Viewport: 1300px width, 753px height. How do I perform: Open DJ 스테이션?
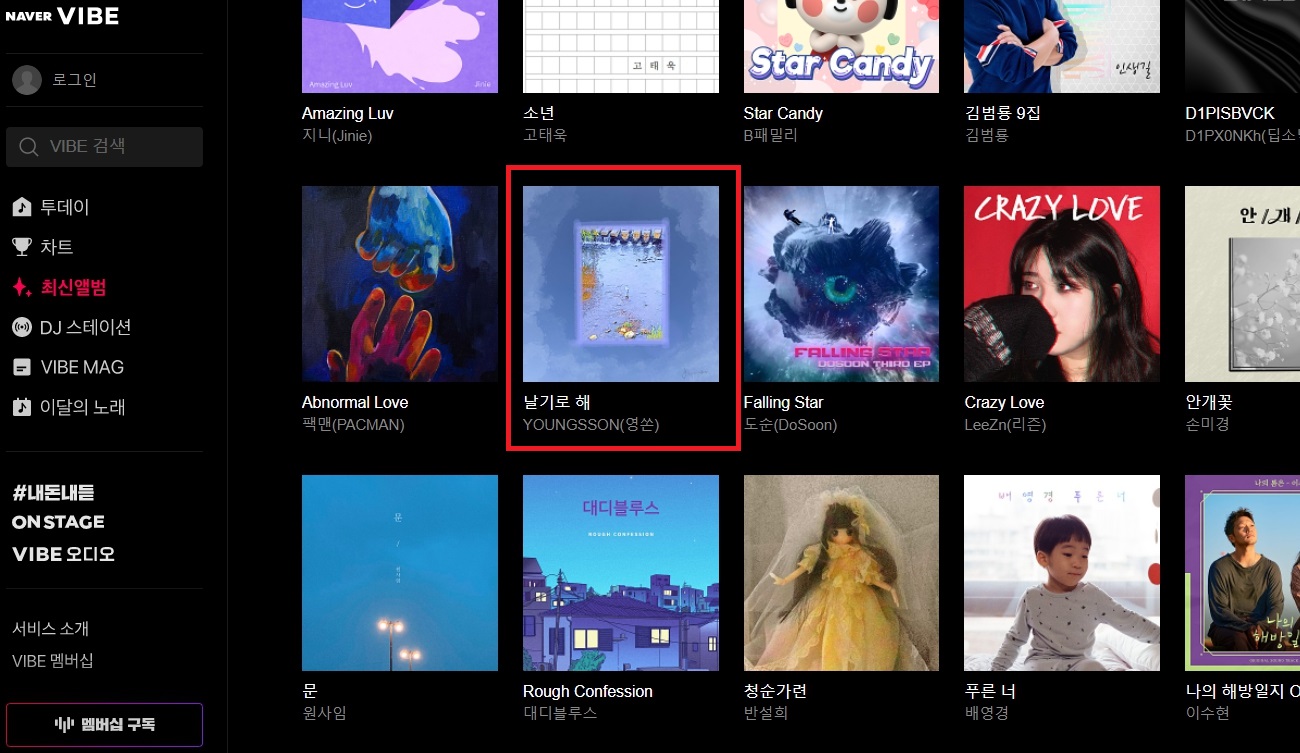85,327
